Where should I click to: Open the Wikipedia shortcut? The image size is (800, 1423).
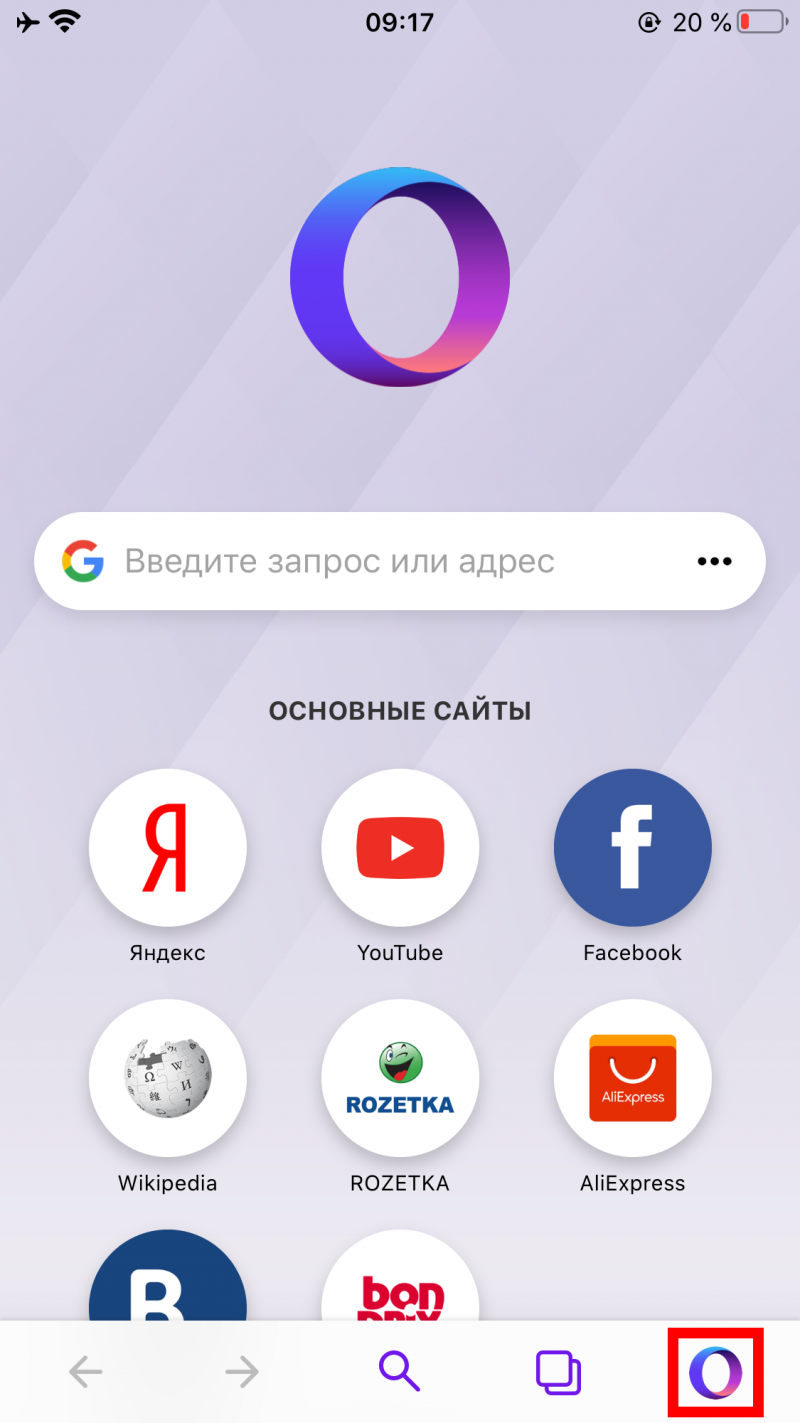click(167, 1078)
